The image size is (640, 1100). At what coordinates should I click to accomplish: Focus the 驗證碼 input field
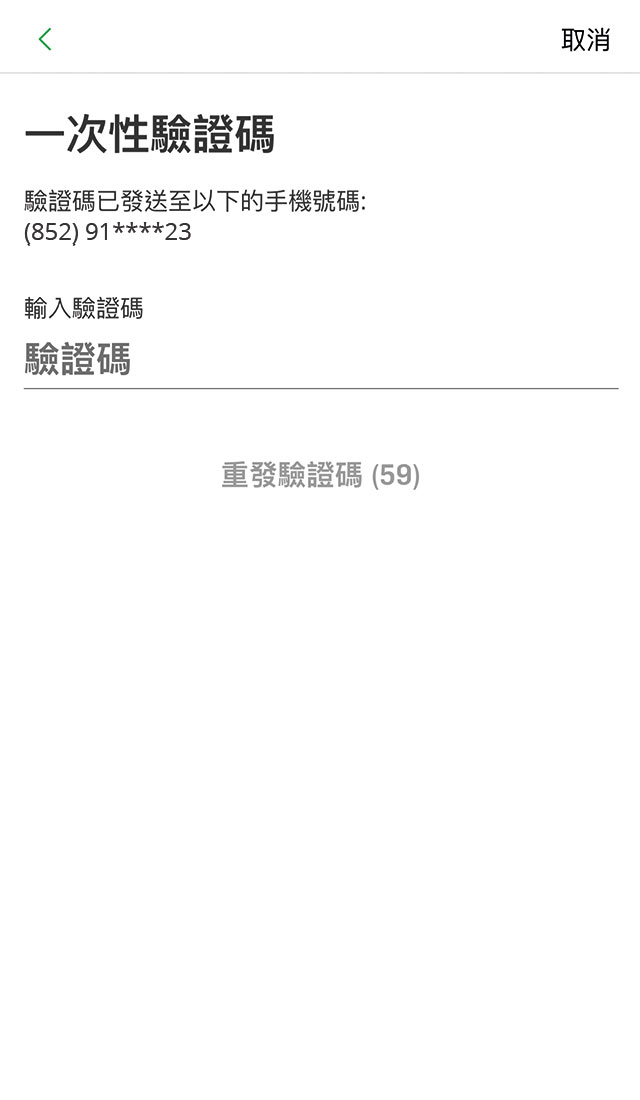click(x=321, y=360)
